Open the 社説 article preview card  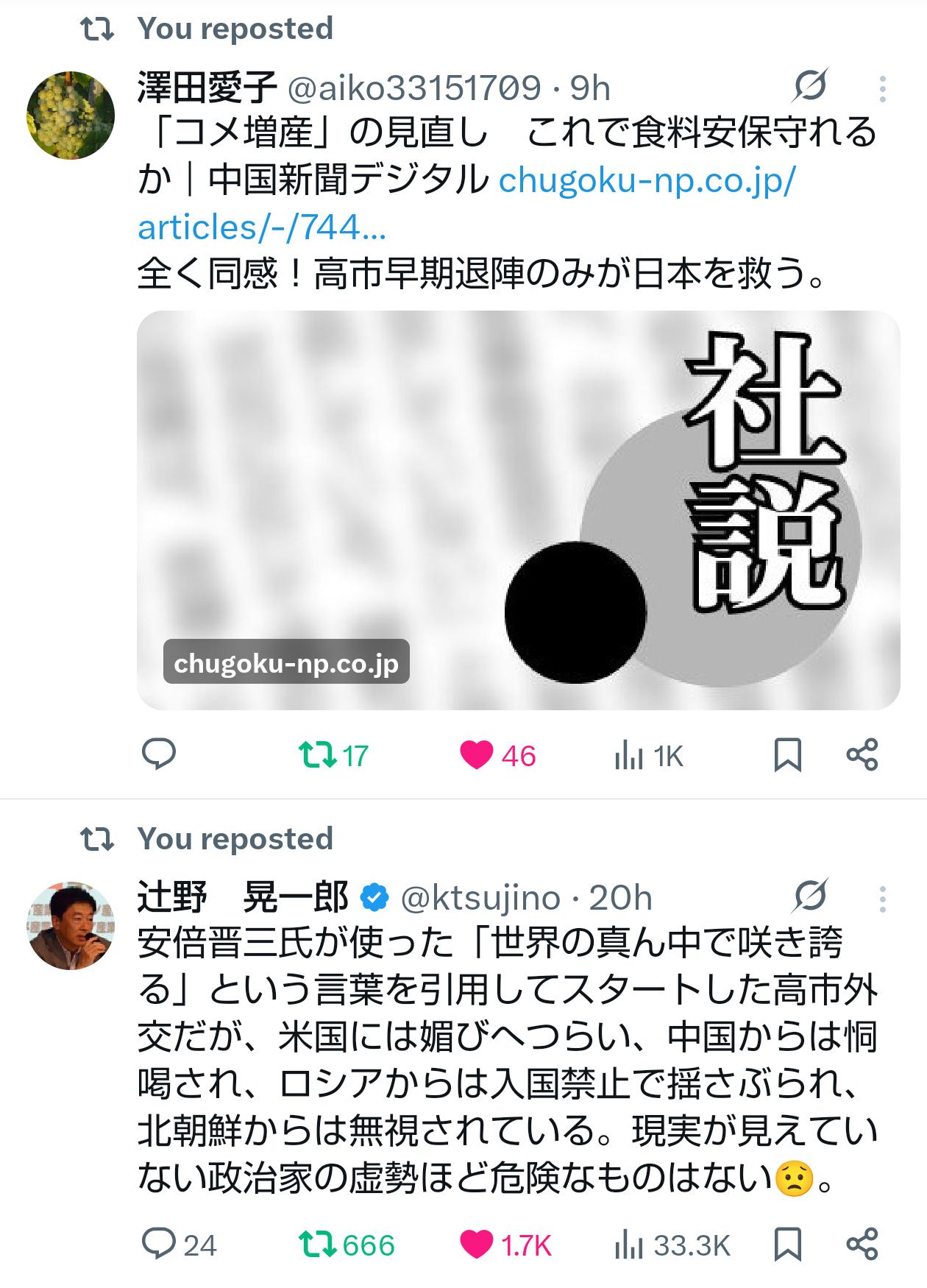pos(518,509)
